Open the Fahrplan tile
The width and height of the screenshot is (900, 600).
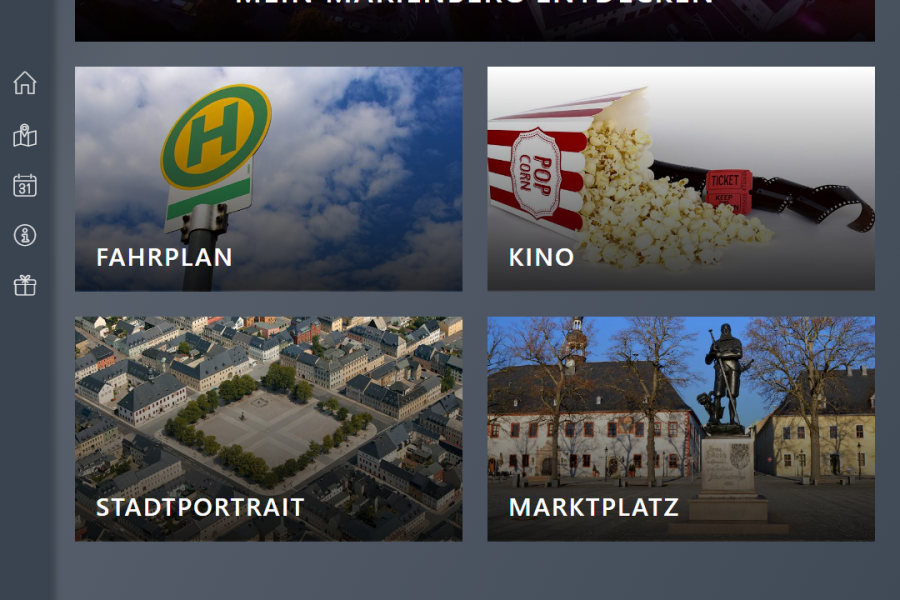click(268, 179)
